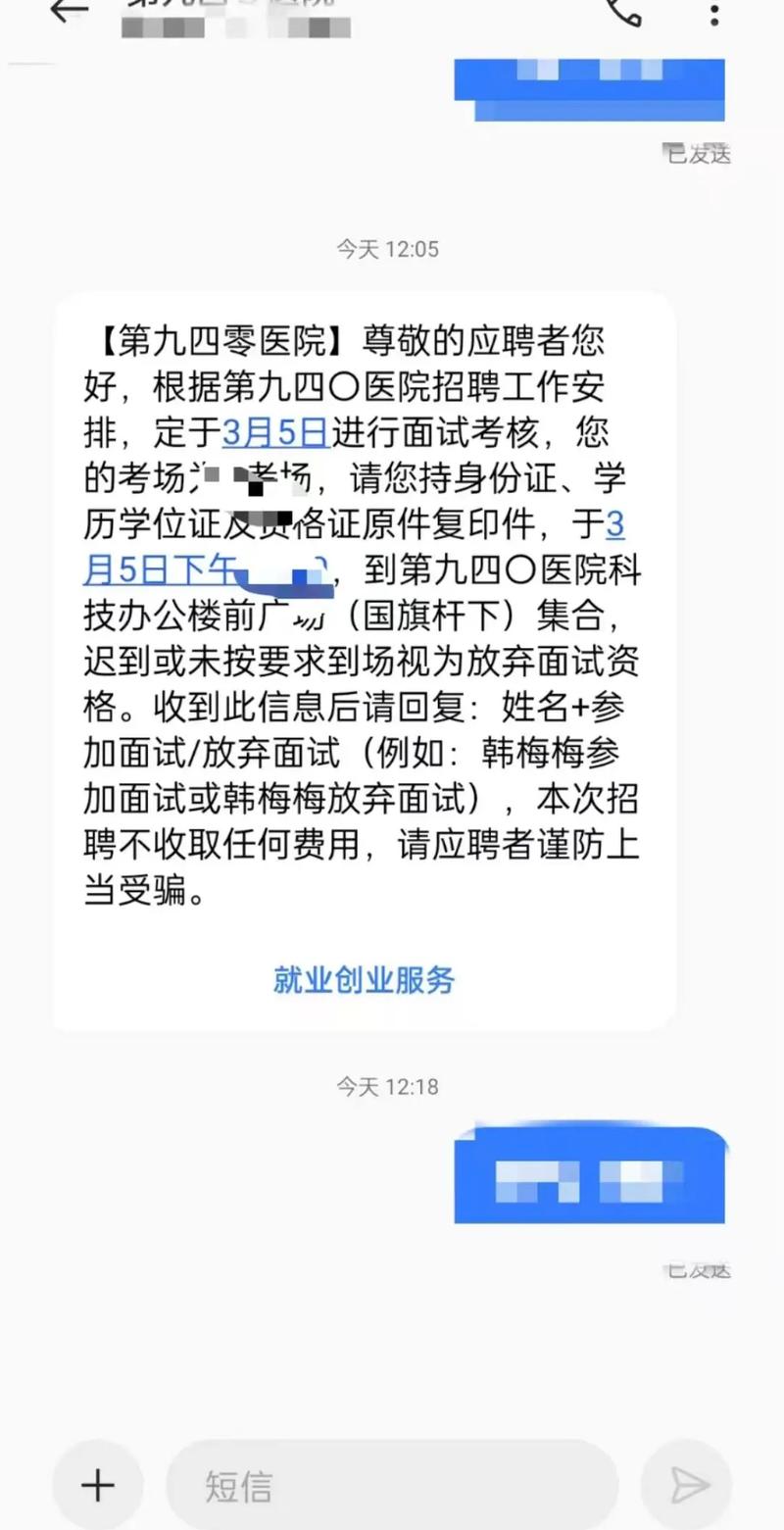Tap the plus button to add attachment
The image size is (784, 1530).
pyautogui.click(x=97, y=1483)
